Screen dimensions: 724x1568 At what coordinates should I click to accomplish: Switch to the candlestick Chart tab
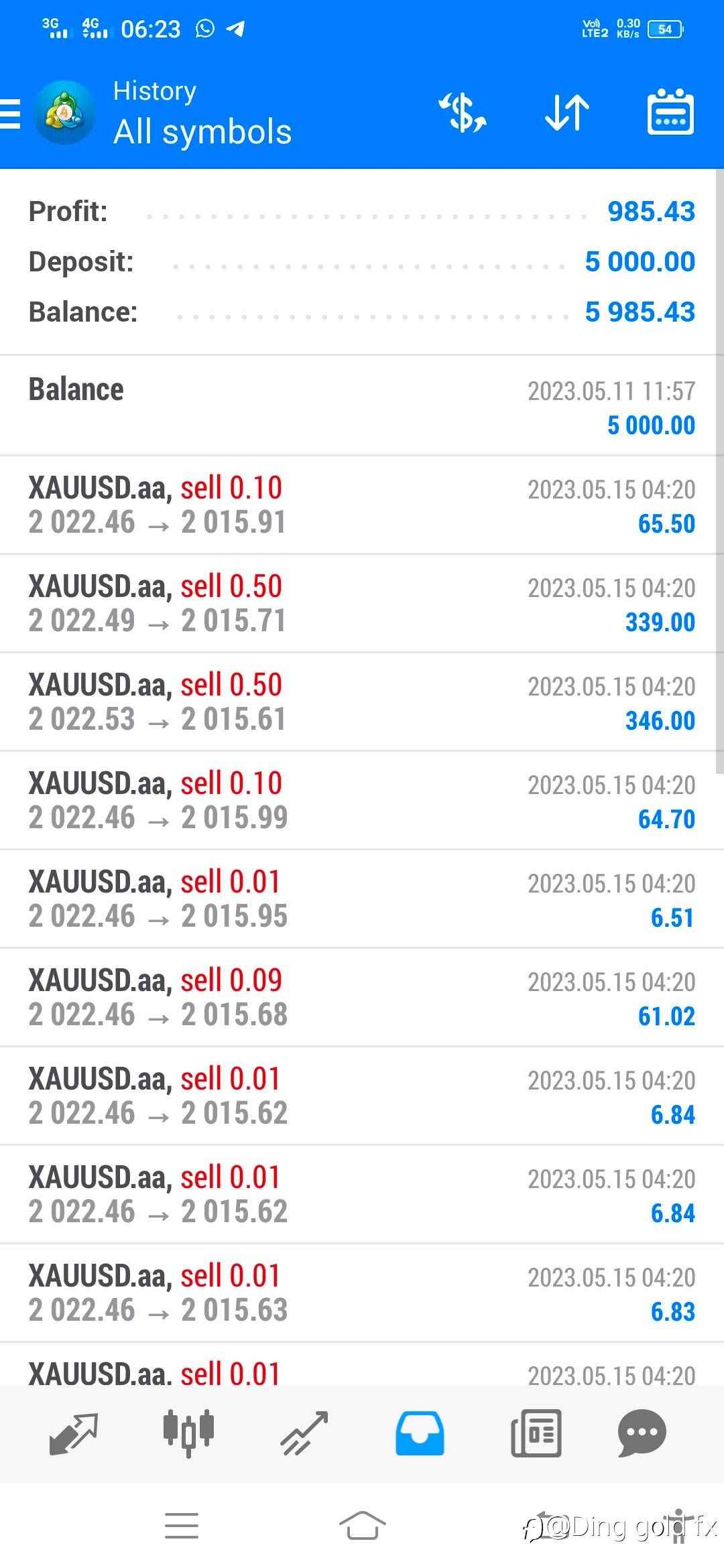tap(188, 1433)
